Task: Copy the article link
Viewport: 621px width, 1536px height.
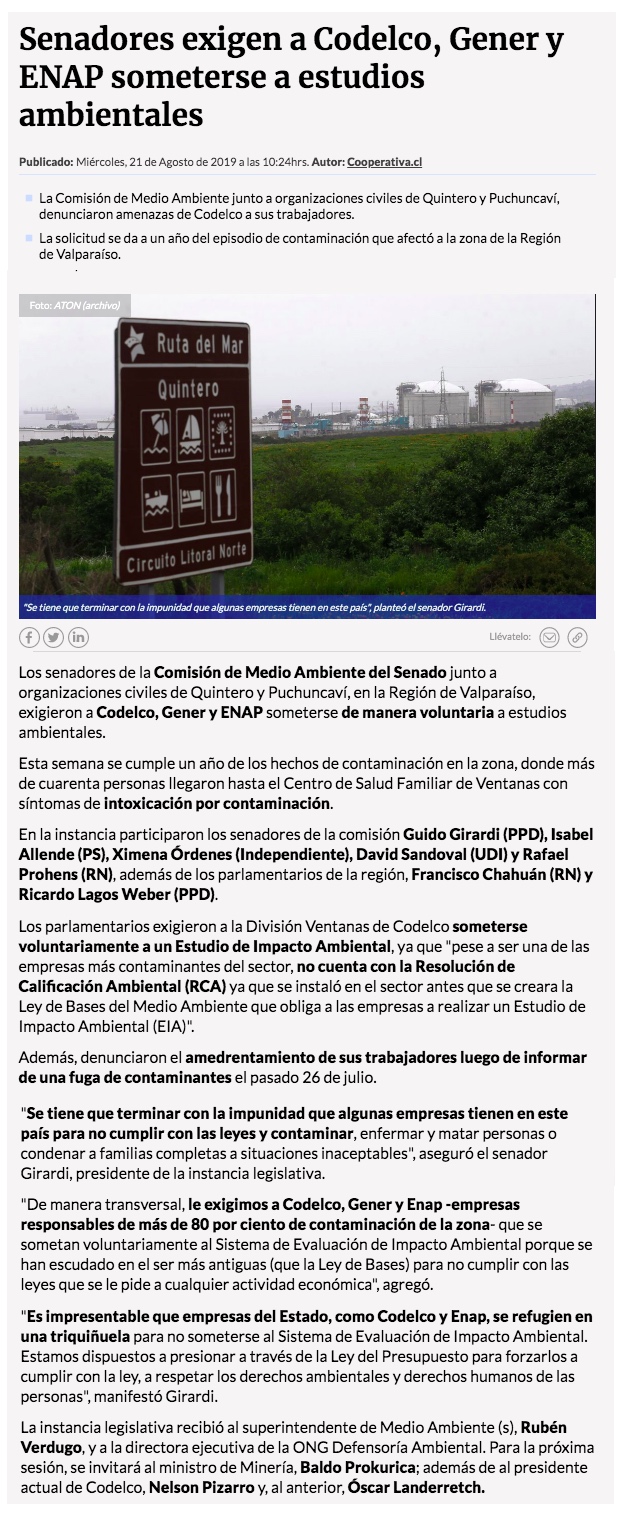Action: (576, 637)
